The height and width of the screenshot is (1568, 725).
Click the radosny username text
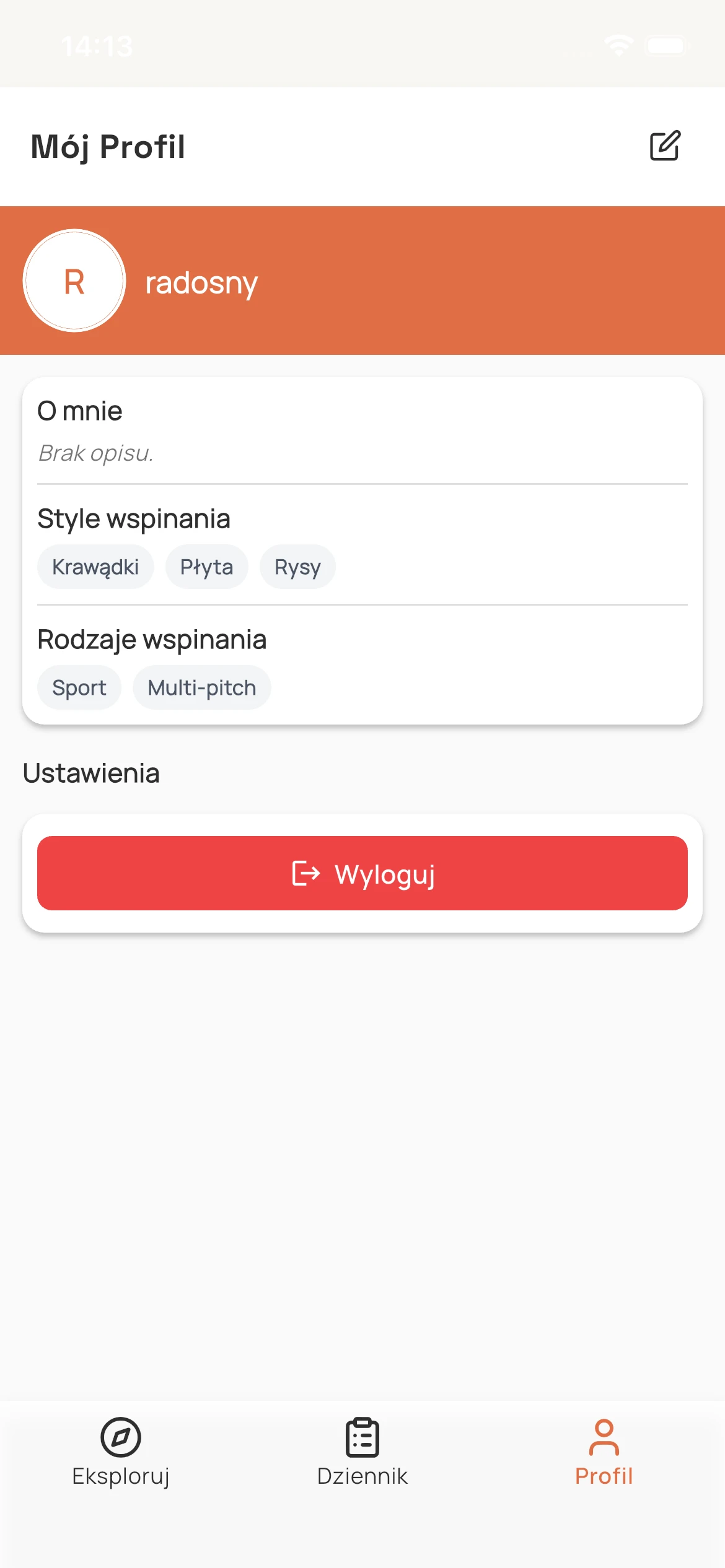[201, 282]
